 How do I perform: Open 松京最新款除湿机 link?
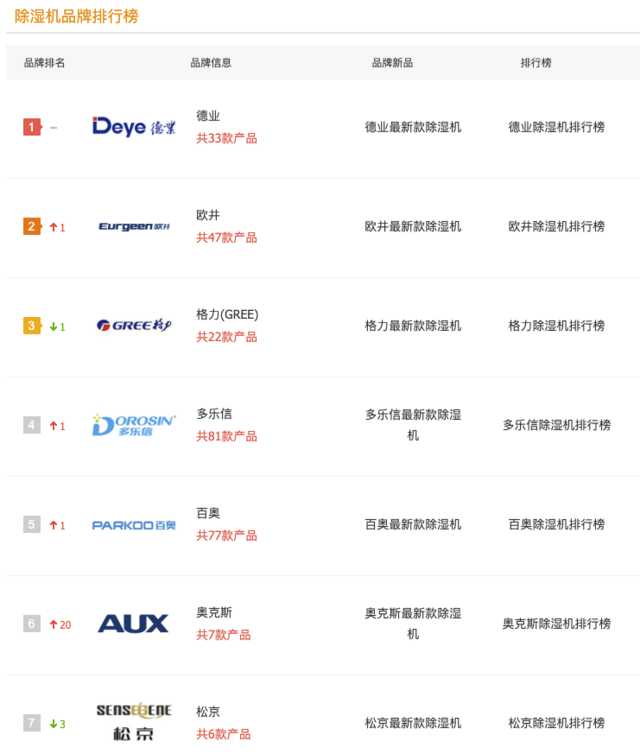(x=413, y=722)
